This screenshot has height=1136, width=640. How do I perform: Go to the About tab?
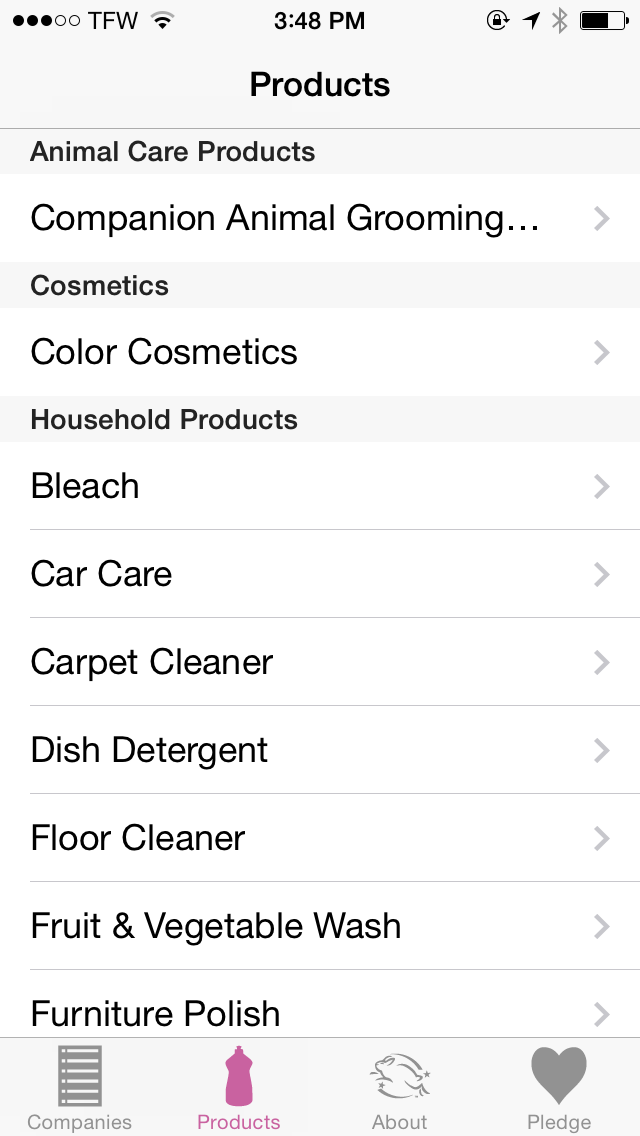click(399, 1088)
